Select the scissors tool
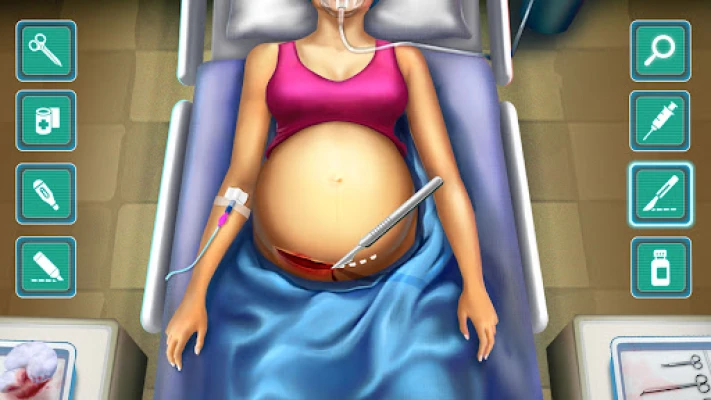The width and height of the screenshot is (711, 400). (46, 50)
